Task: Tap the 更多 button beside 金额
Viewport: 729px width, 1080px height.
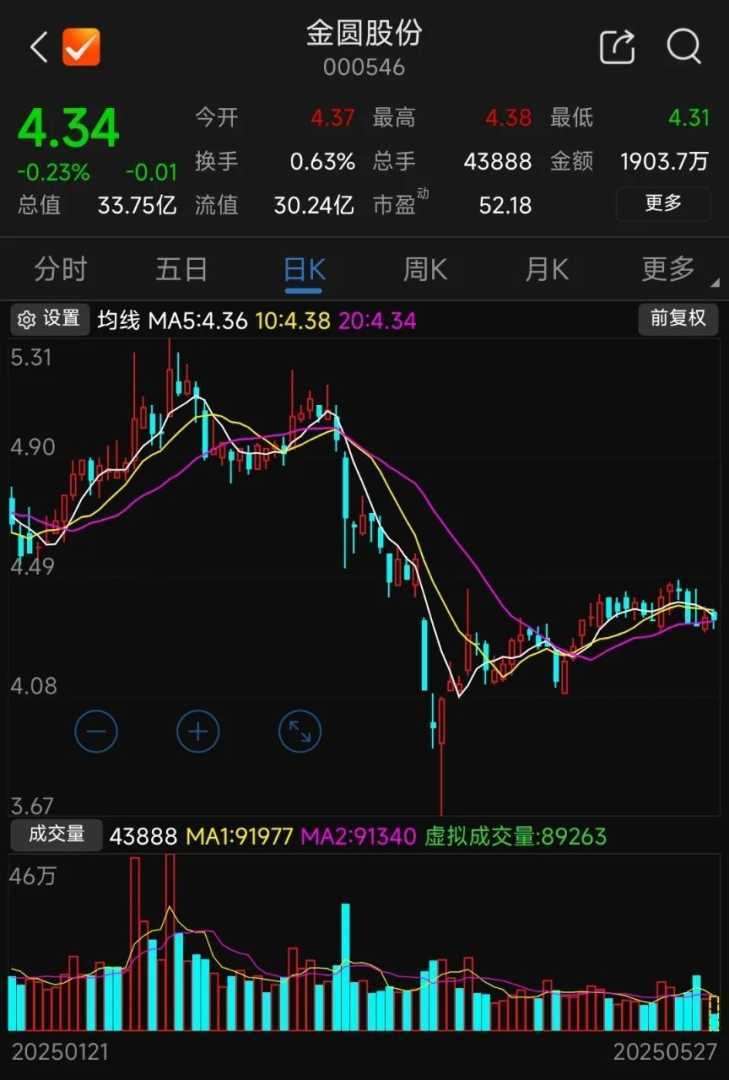Action: [663, 203]
